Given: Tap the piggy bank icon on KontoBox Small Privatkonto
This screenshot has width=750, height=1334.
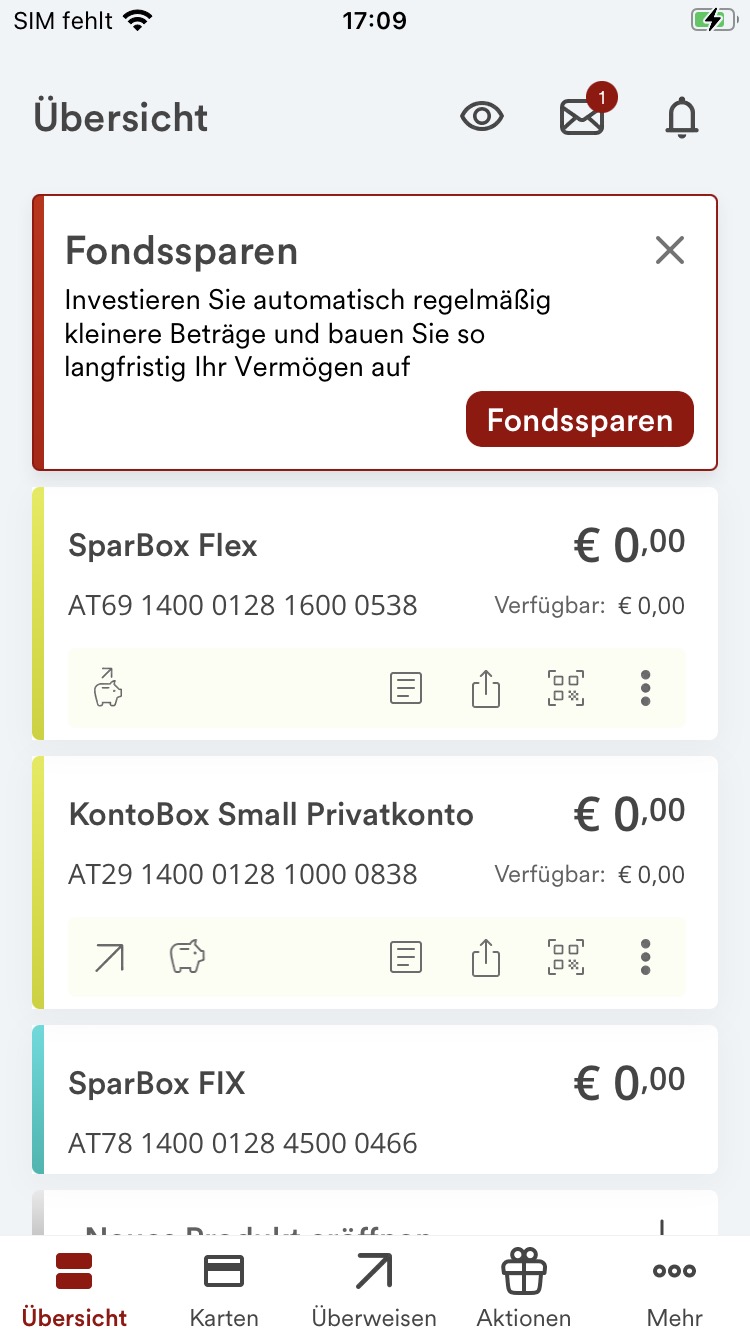Looking at the screenshot, I should click(187, 958).
